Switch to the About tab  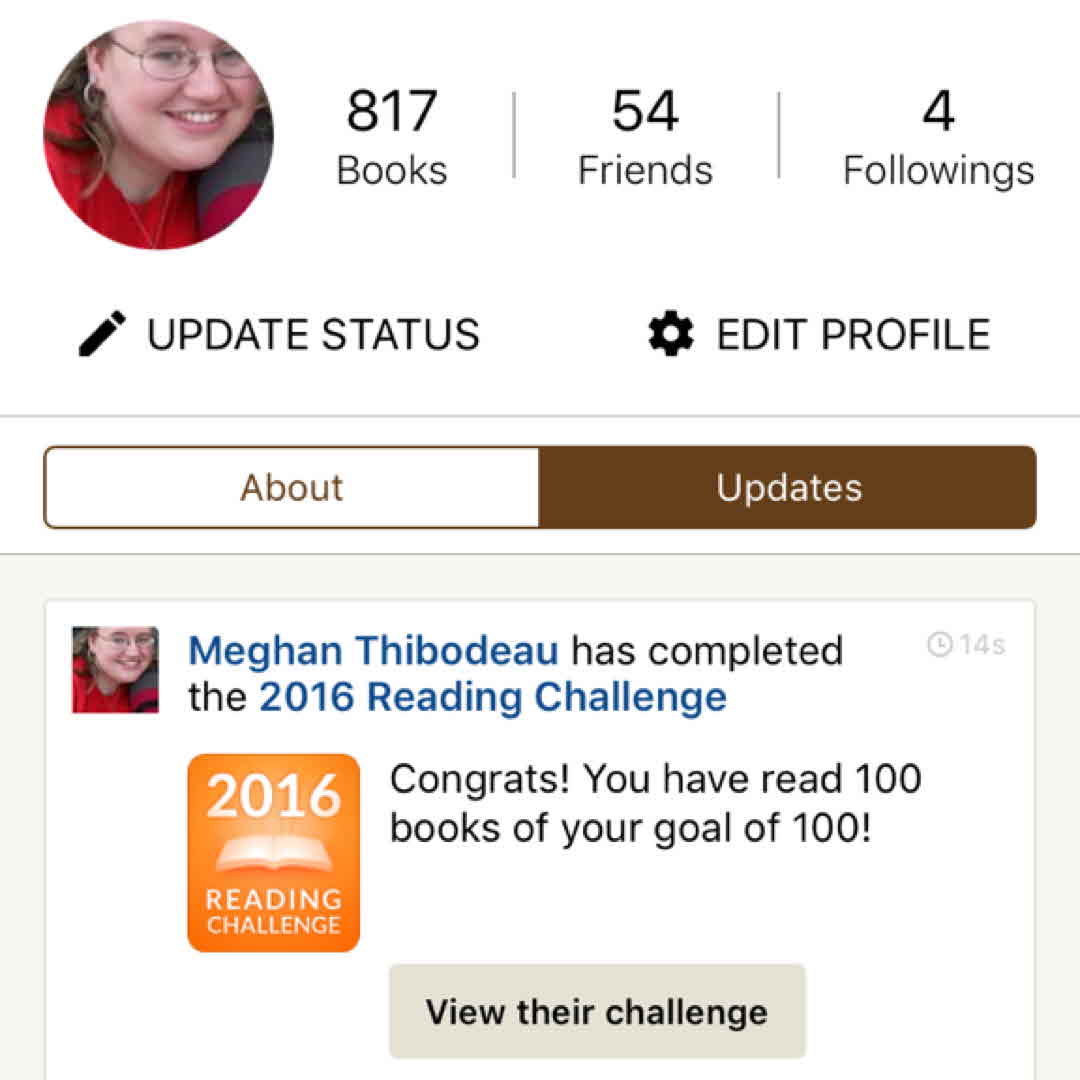(292, 487)
